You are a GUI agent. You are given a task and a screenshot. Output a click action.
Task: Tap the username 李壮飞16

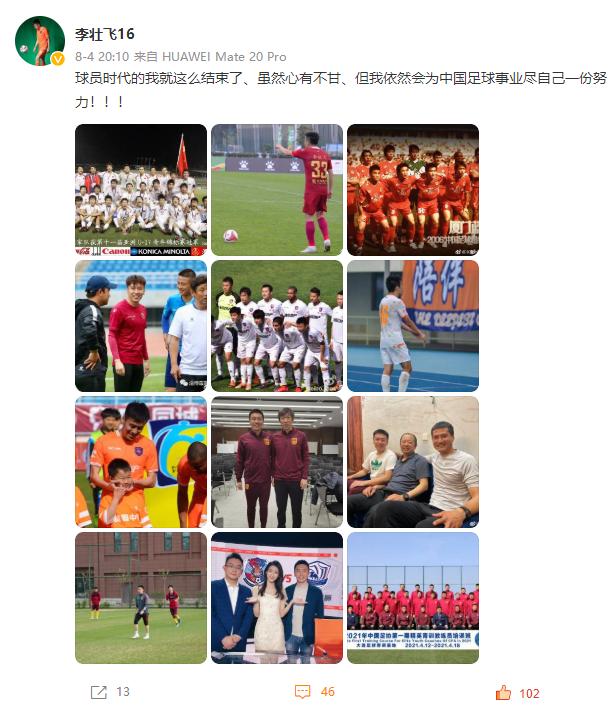104,34
